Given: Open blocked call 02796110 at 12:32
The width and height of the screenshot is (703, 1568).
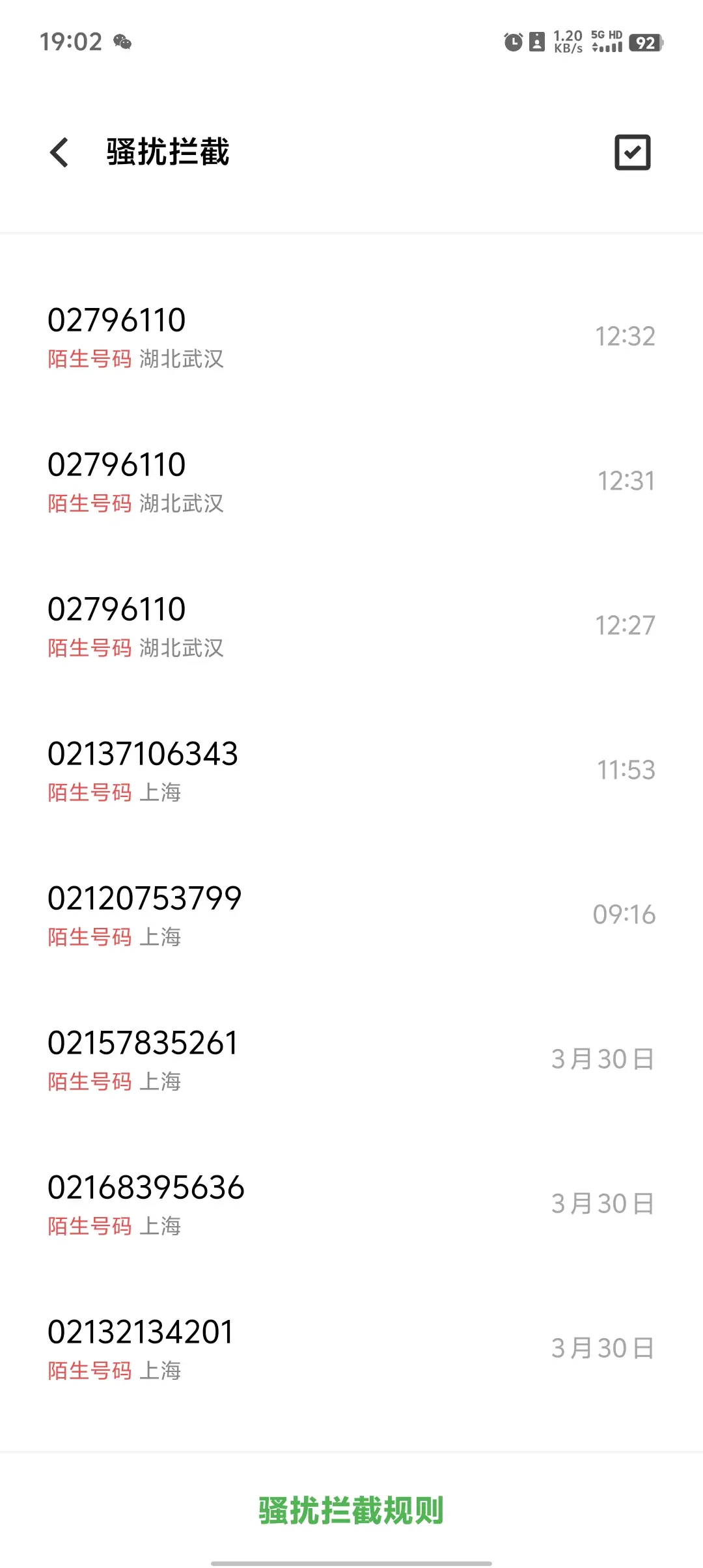Looking at the screenshot, I should point(351,337).
